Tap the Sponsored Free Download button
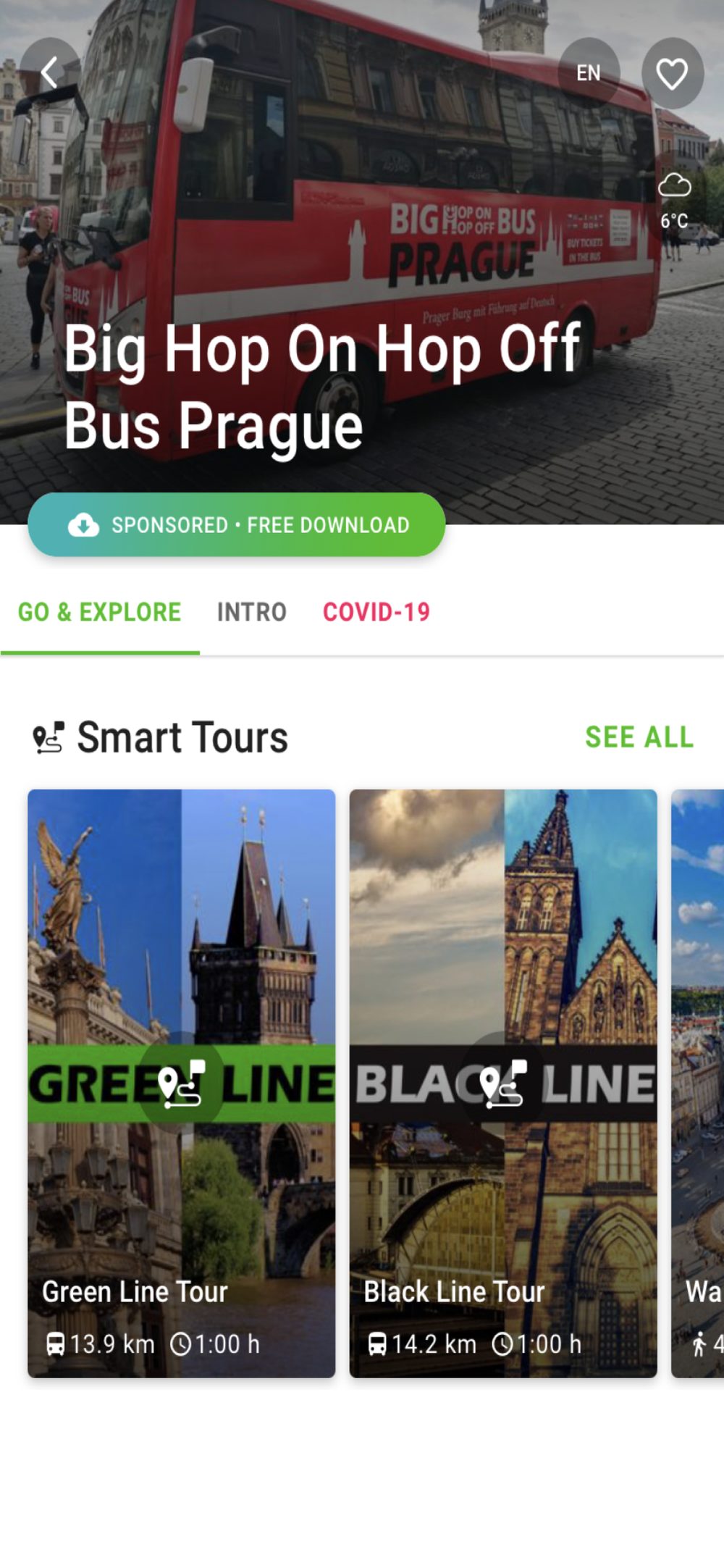 (x=236, y=525)
